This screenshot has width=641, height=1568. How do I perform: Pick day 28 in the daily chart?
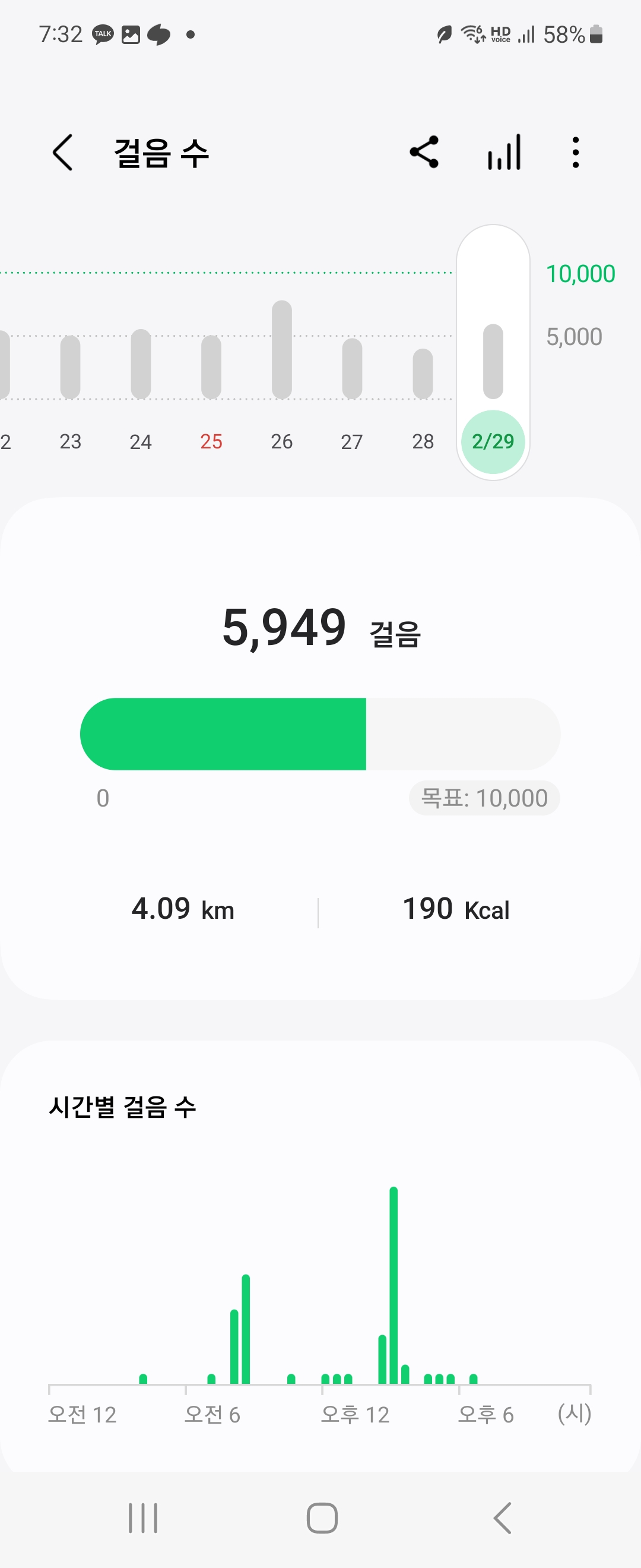(x=423, y=373)
